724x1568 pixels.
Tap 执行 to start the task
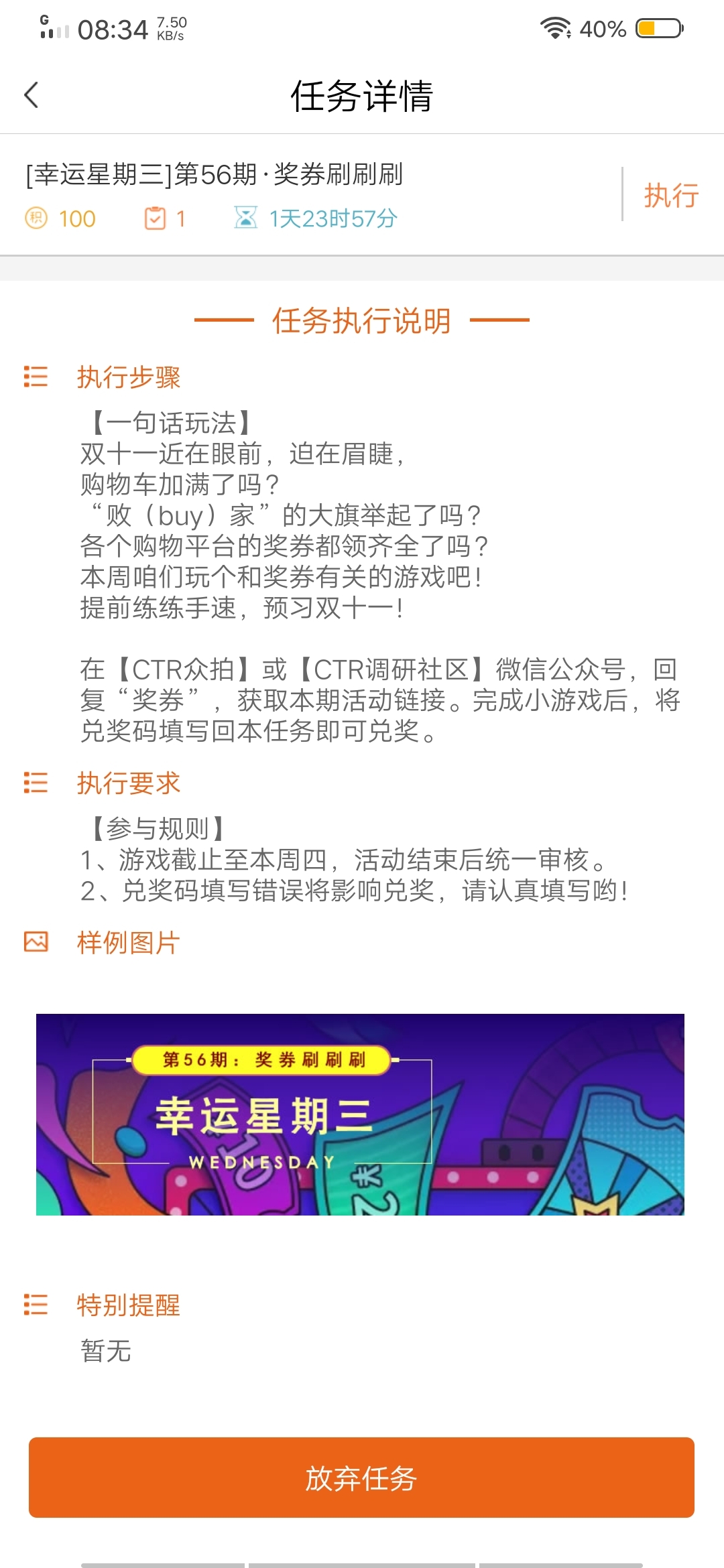[671, 195]
